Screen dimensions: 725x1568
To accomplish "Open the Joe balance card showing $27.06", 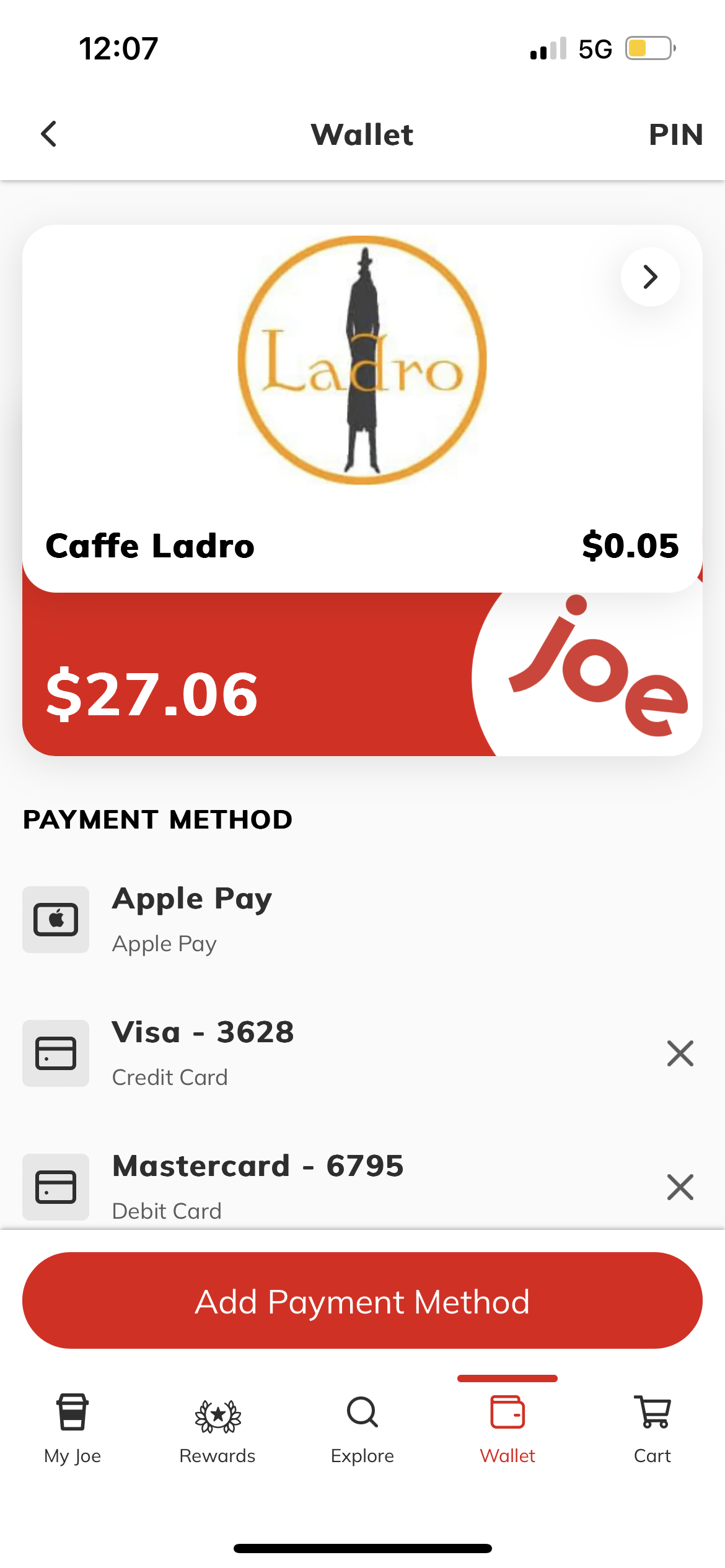I will click(x=362, y=674).
